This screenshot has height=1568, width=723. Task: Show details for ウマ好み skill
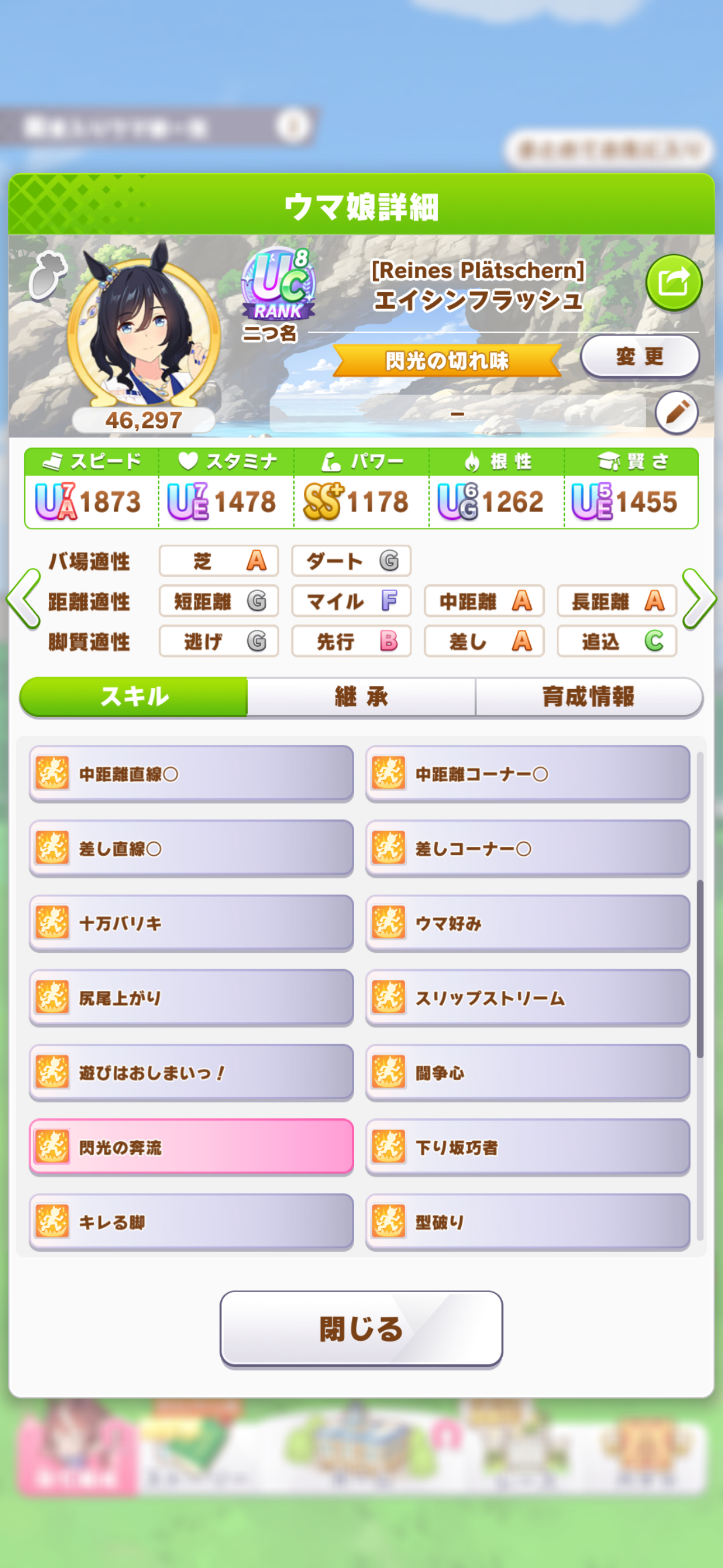point(527,923)
